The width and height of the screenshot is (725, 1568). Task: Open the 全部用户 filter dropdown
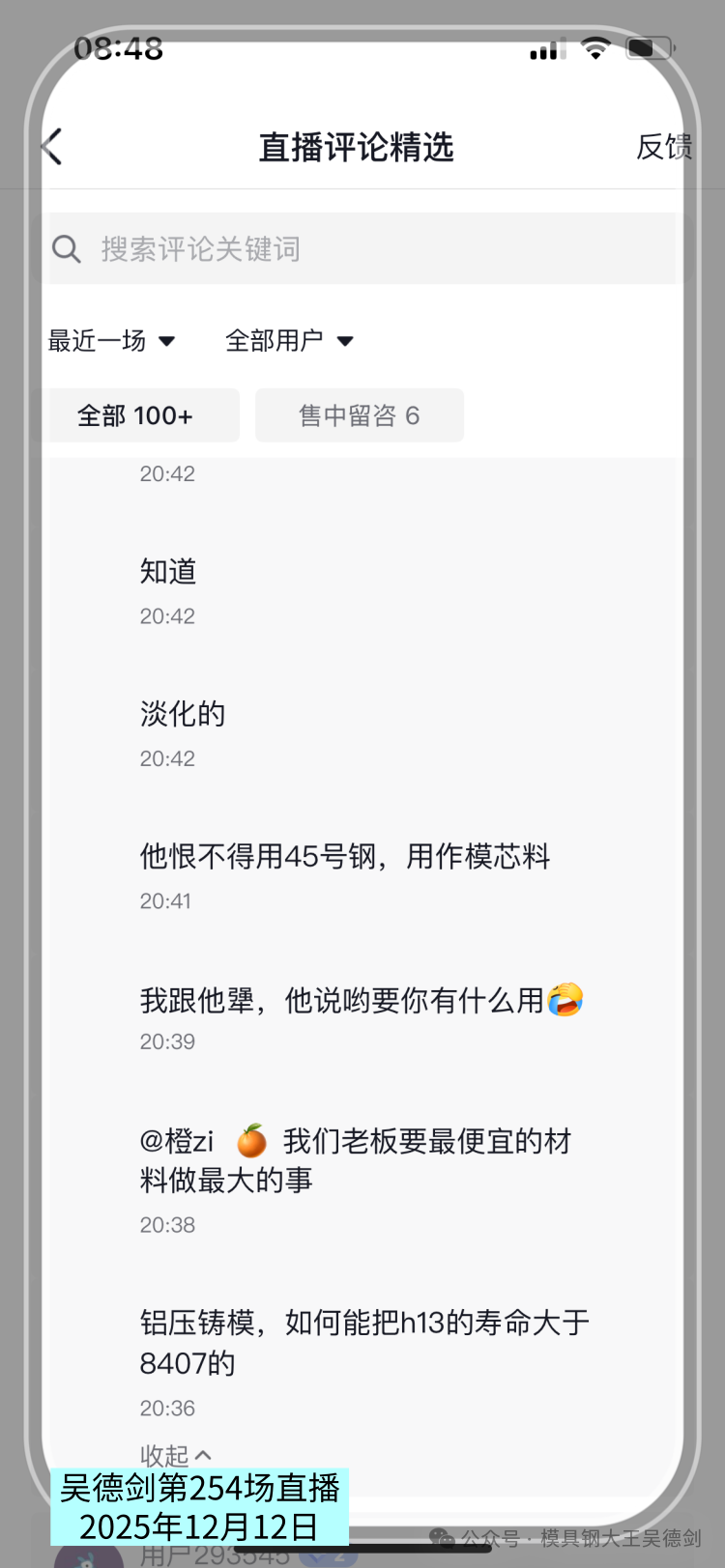click(289, 341)
